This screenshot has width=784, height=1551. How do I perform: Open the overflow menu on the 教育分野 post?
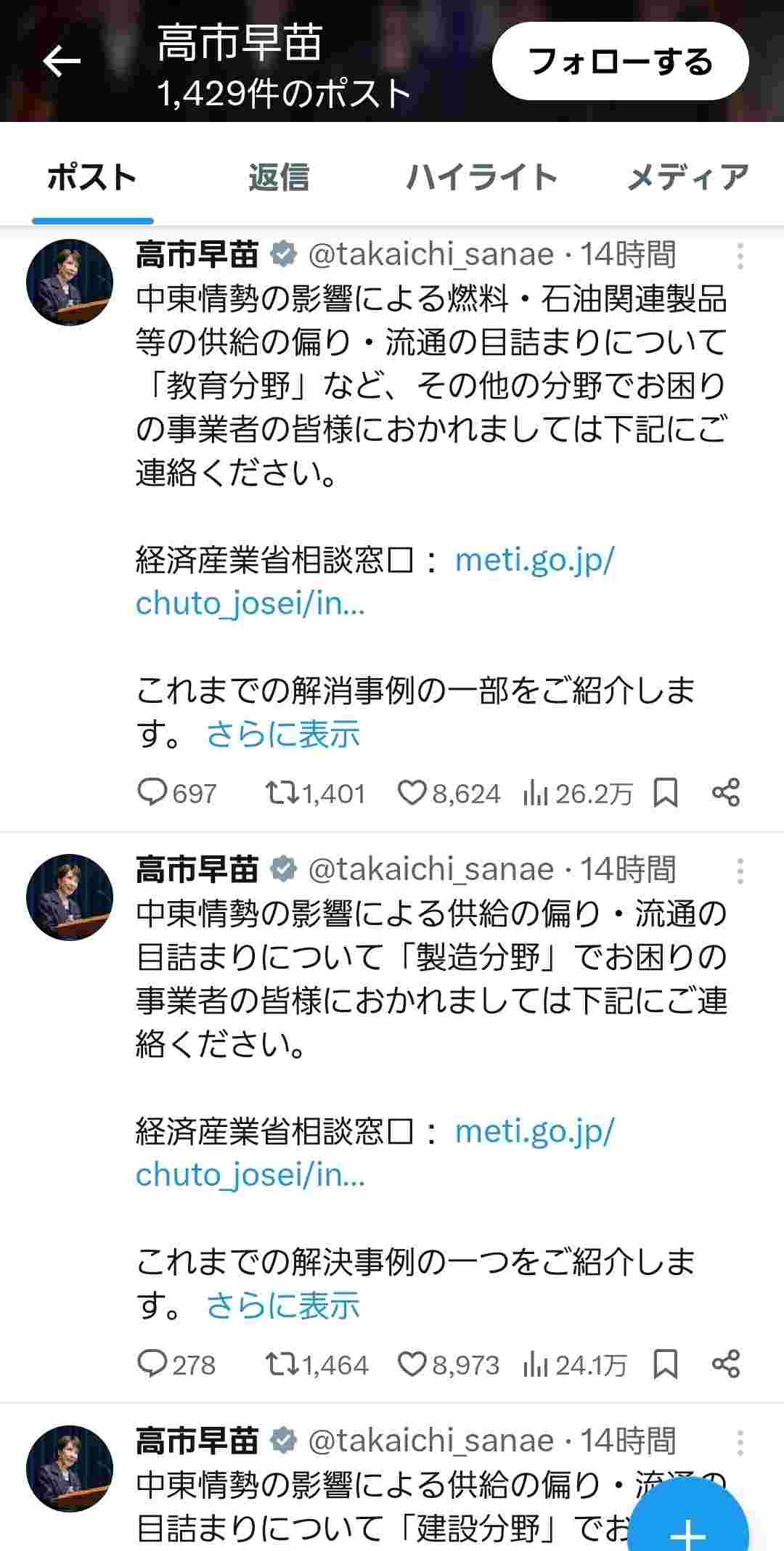(x=740, y=256)
